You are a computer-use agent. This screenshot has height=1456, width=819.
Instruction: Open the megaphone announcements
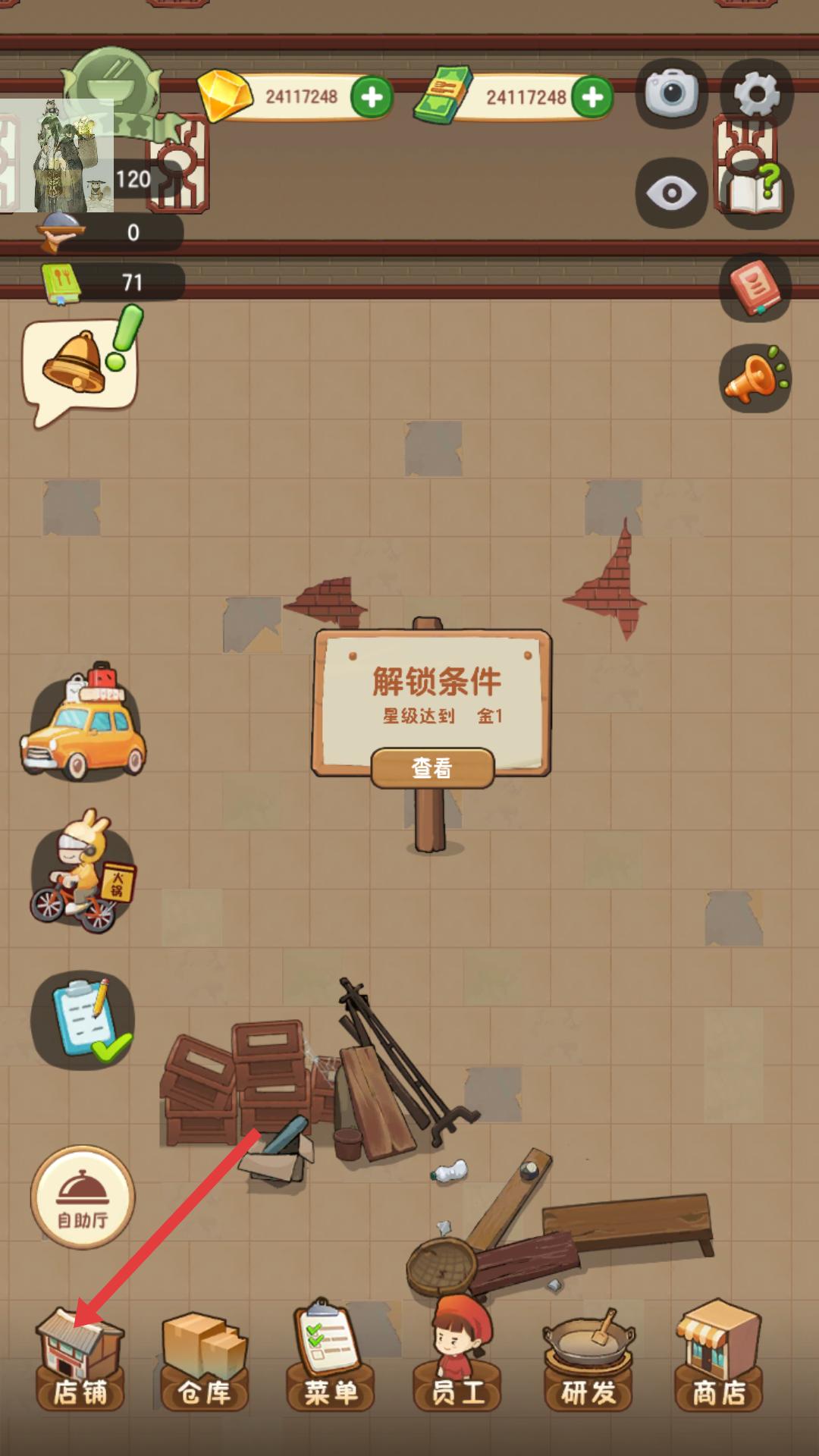[755, 378]
